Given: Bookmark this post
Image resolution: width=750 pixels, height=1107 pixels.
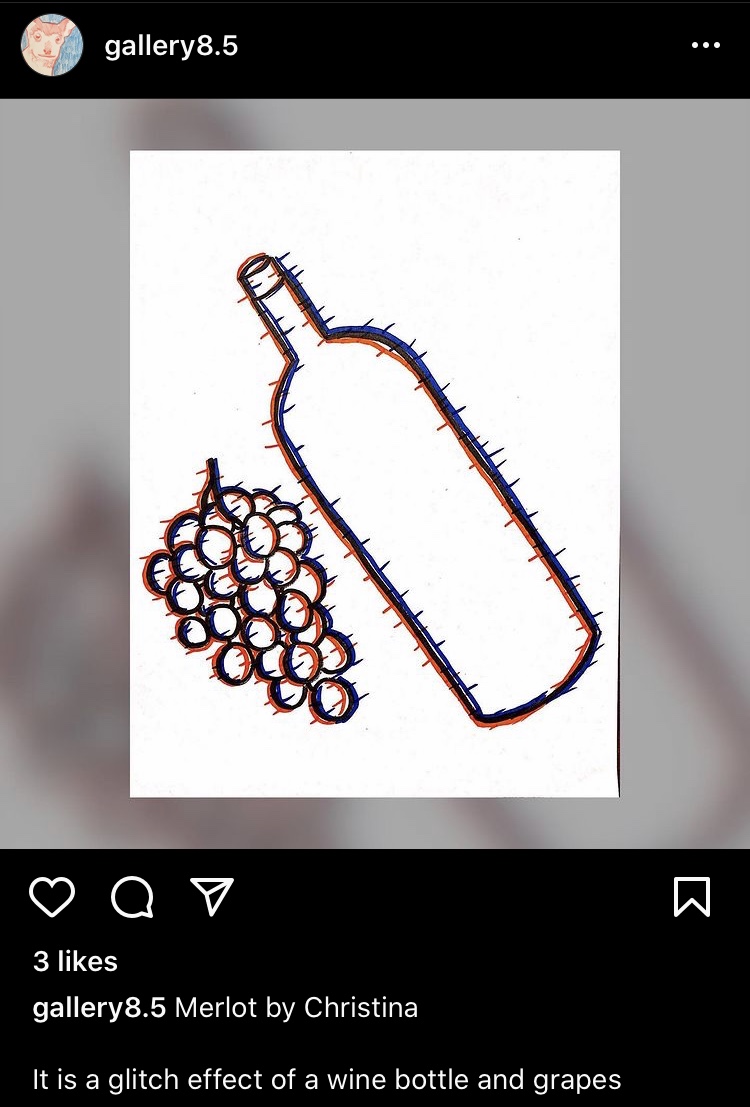Looking at the screenshot, I should (692, 897).
